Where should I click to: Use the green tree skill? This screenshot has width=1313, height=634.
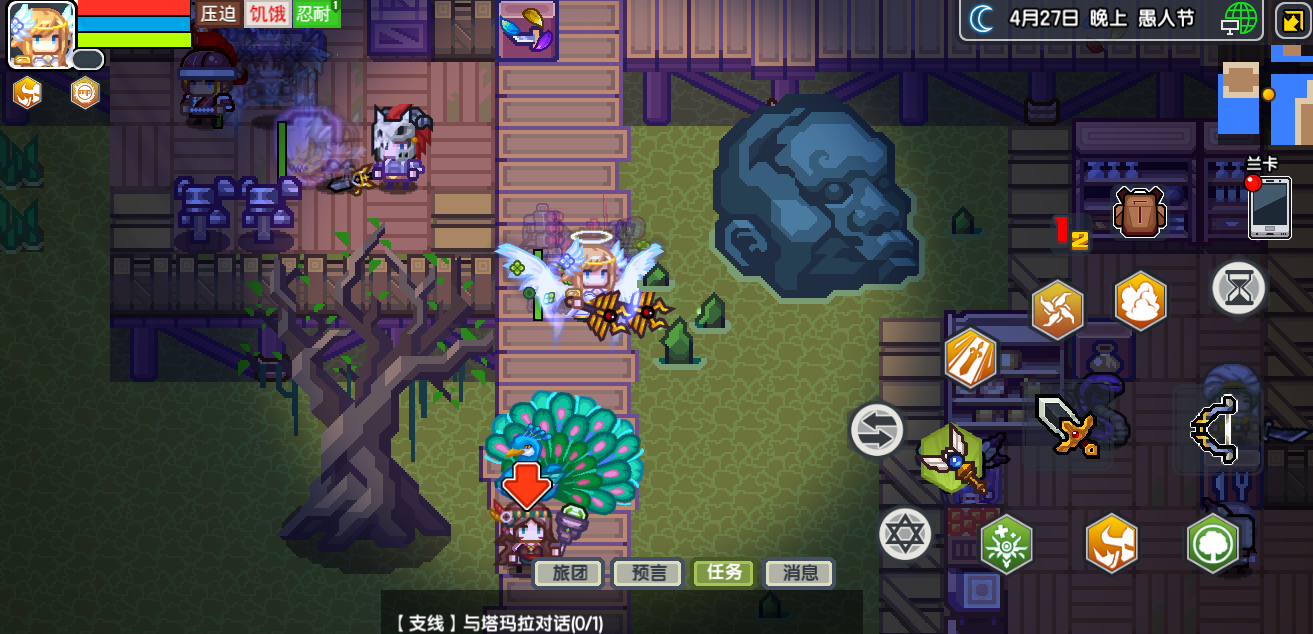(1212, 544)
